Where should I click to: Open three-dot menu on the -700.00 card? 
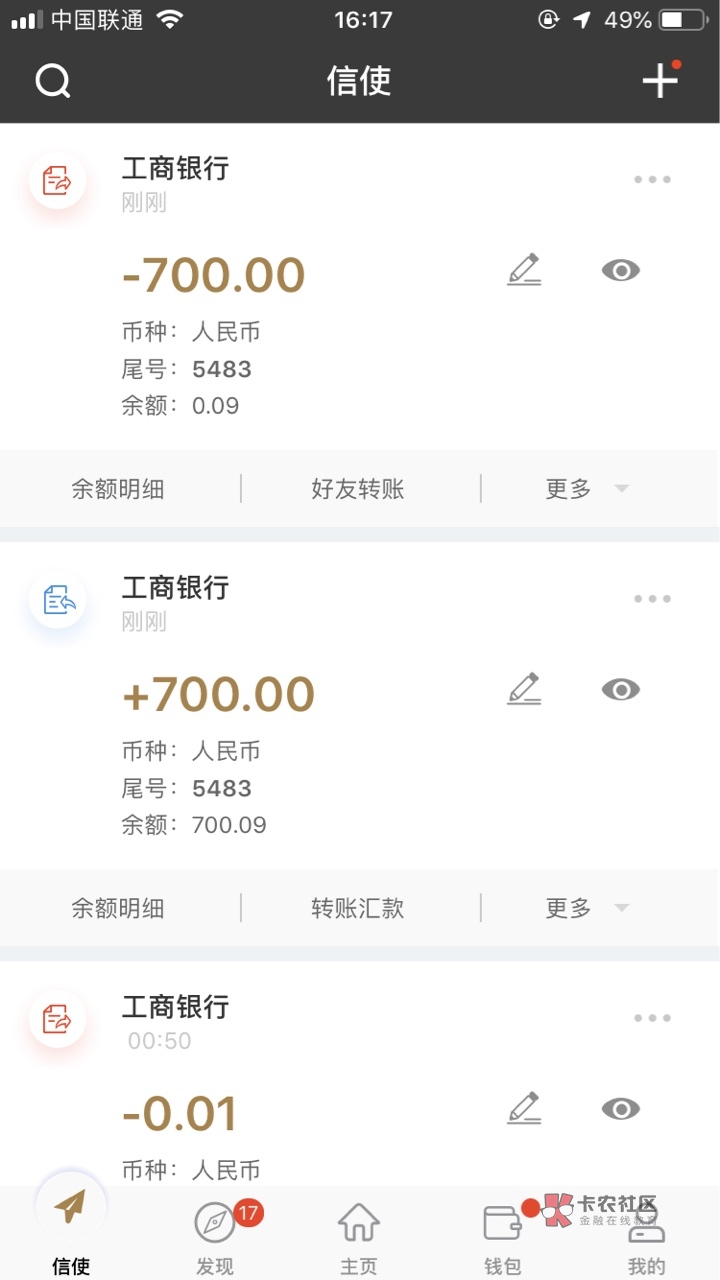click(x=652, y=180)
